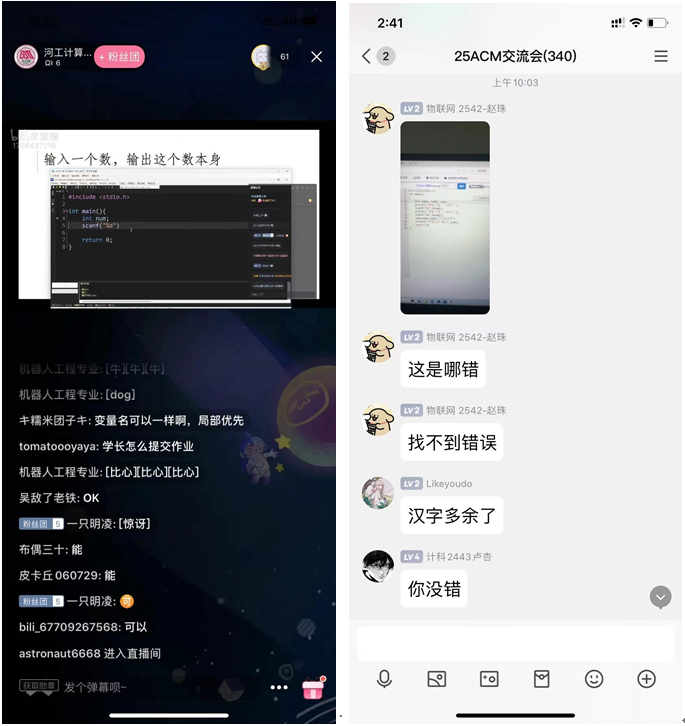
Task: Open the image sent by 赵珠
Action: pyautogui.click(x=445, y=217)
